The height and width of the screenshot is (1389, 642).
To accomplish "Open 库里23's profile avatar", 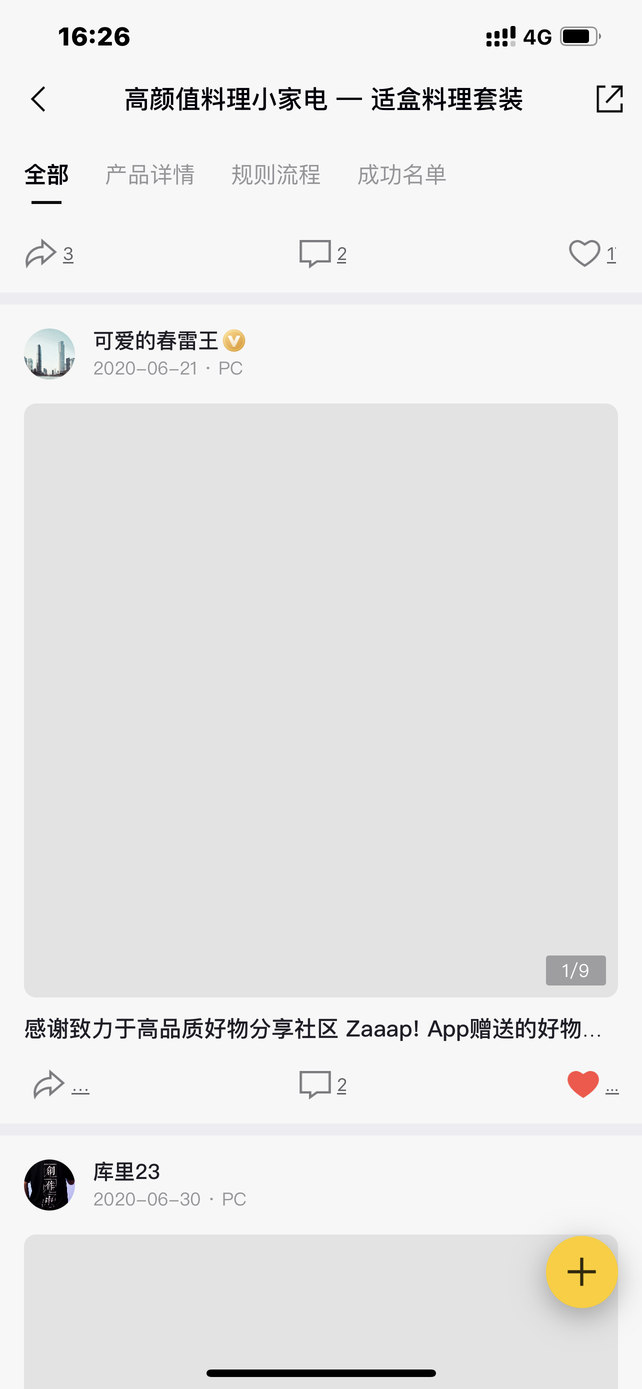I will click(49, 1185).
